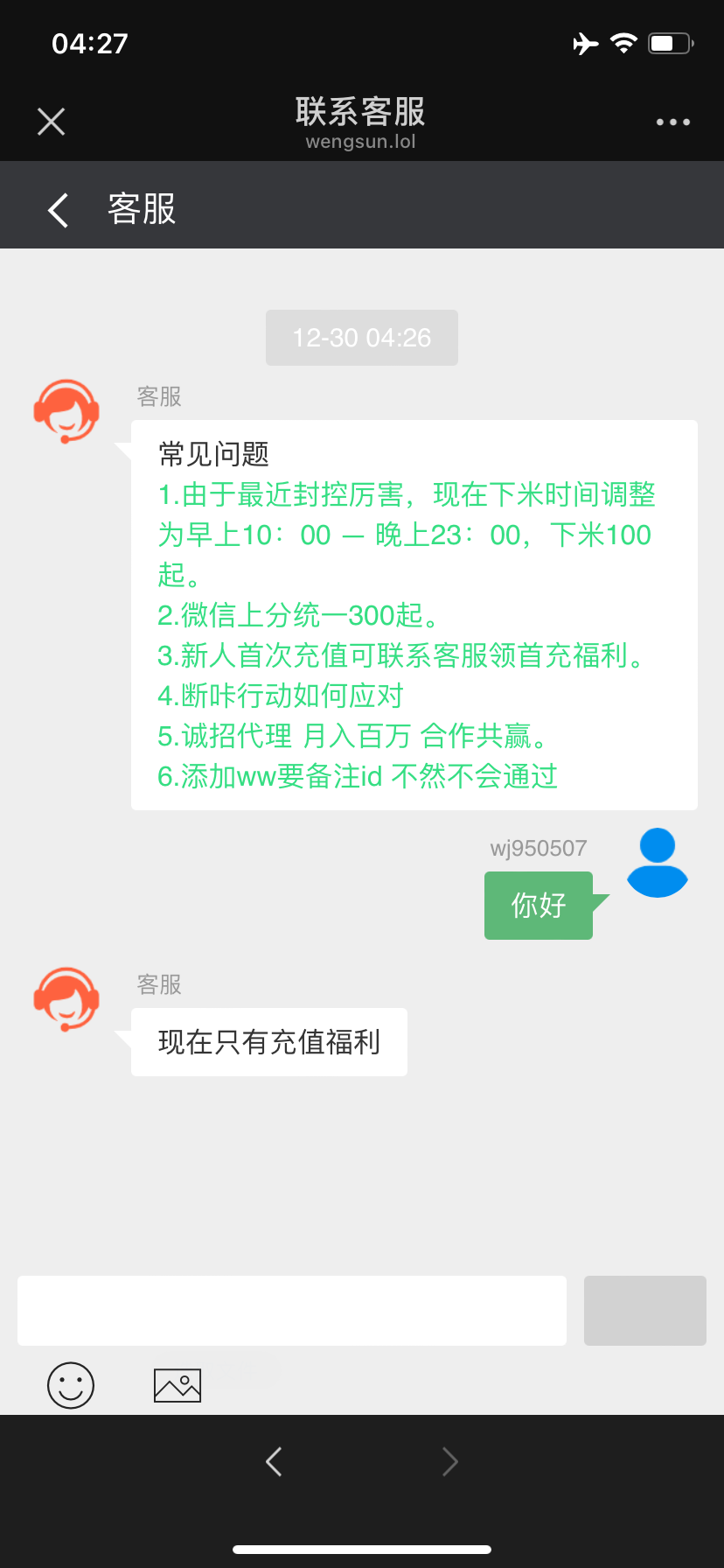724x1568 pixels.
Task: Go back from the 客服 chat
Action: click(59, 210)
